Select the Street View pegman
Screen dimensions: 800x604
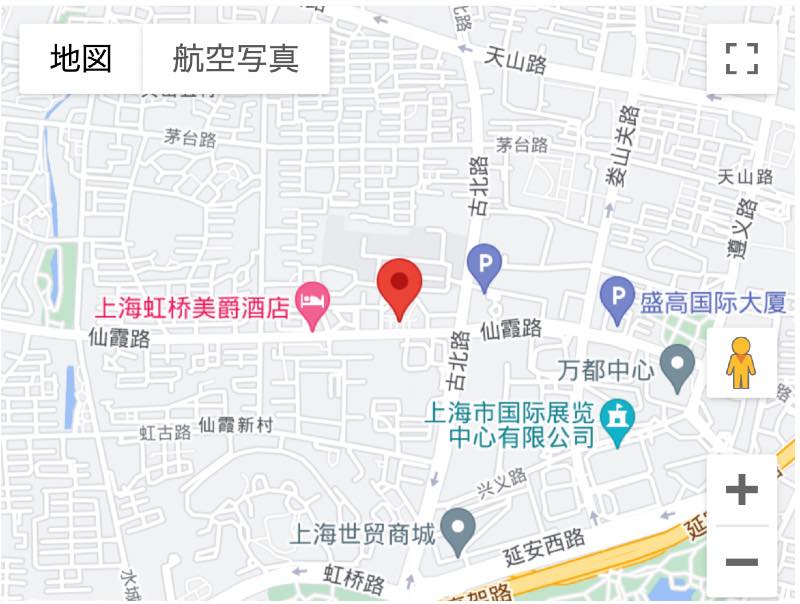pyautogui.click(x=741, y=362)
